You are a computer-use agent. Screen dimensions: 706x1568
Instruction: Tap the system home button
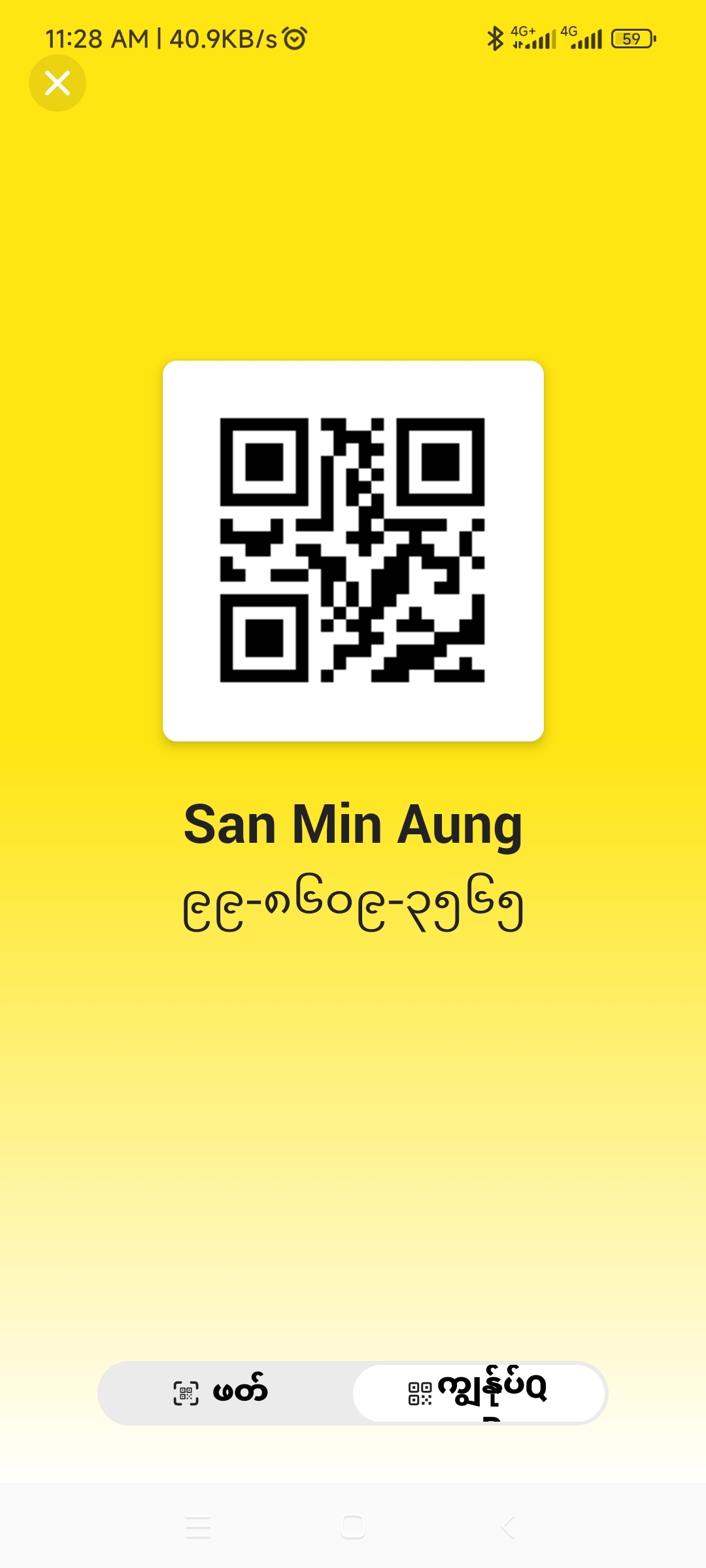pos(353,1527)
